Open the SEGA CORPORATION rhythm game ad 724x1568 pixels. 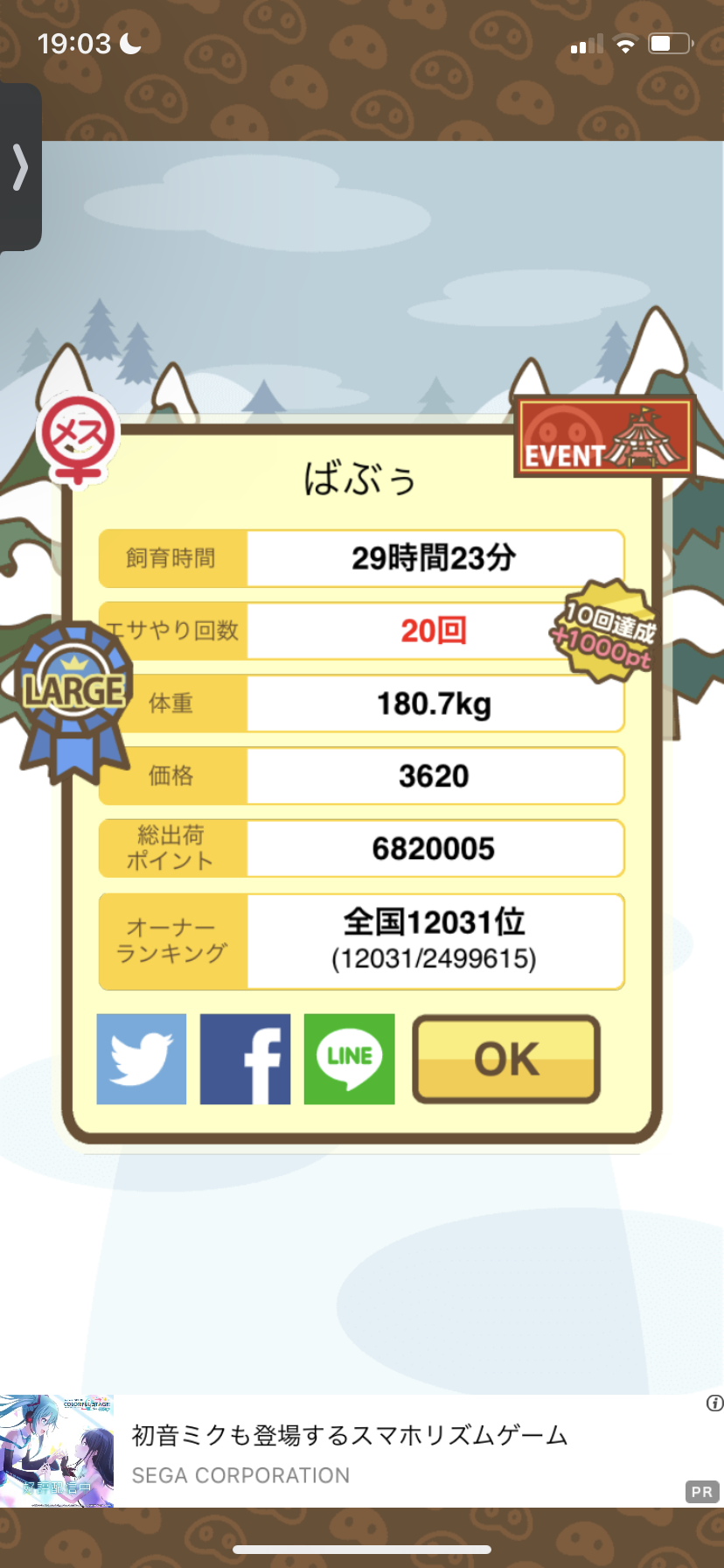pyautogui.click(x=350, y=1452)
